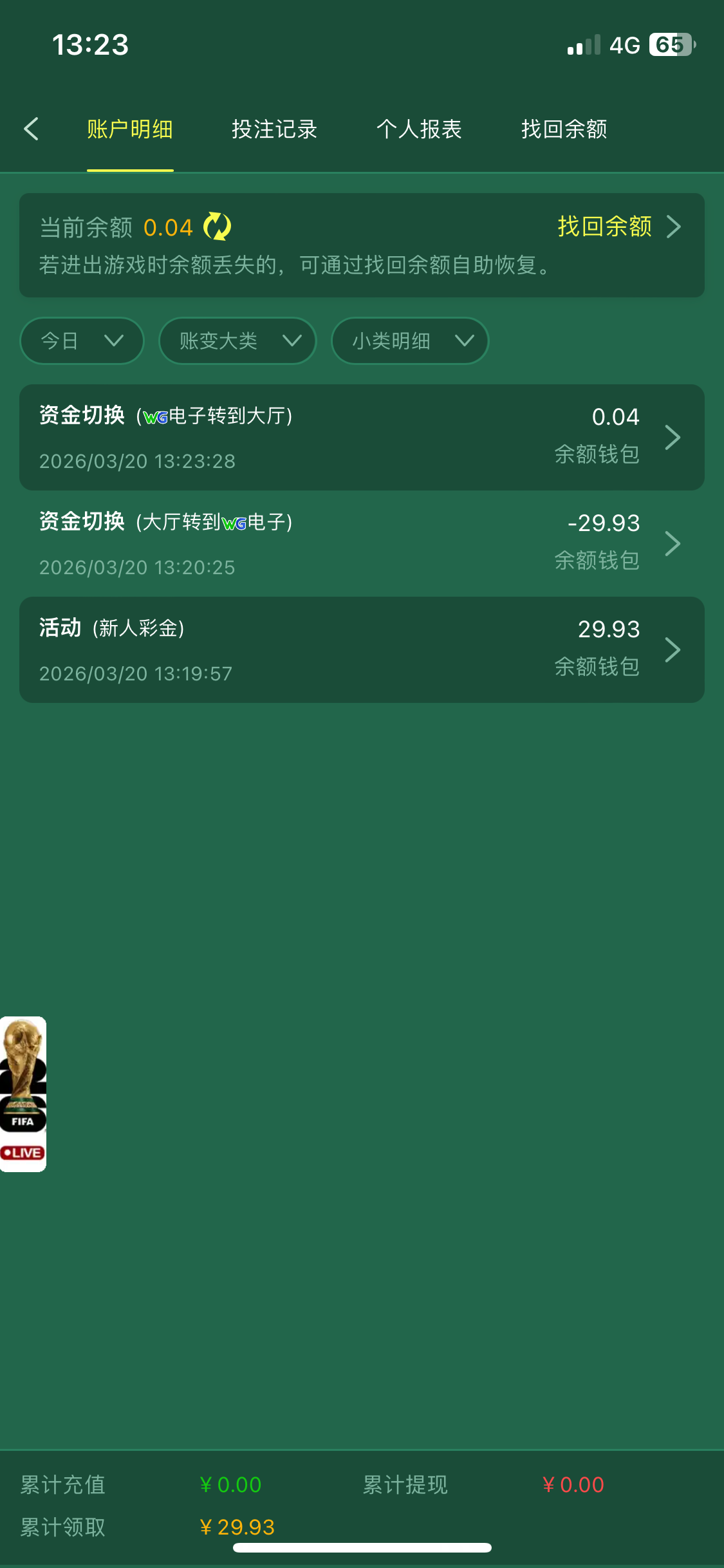View the 新人彩金 activity record of 29.93

(x=362, y=650)
